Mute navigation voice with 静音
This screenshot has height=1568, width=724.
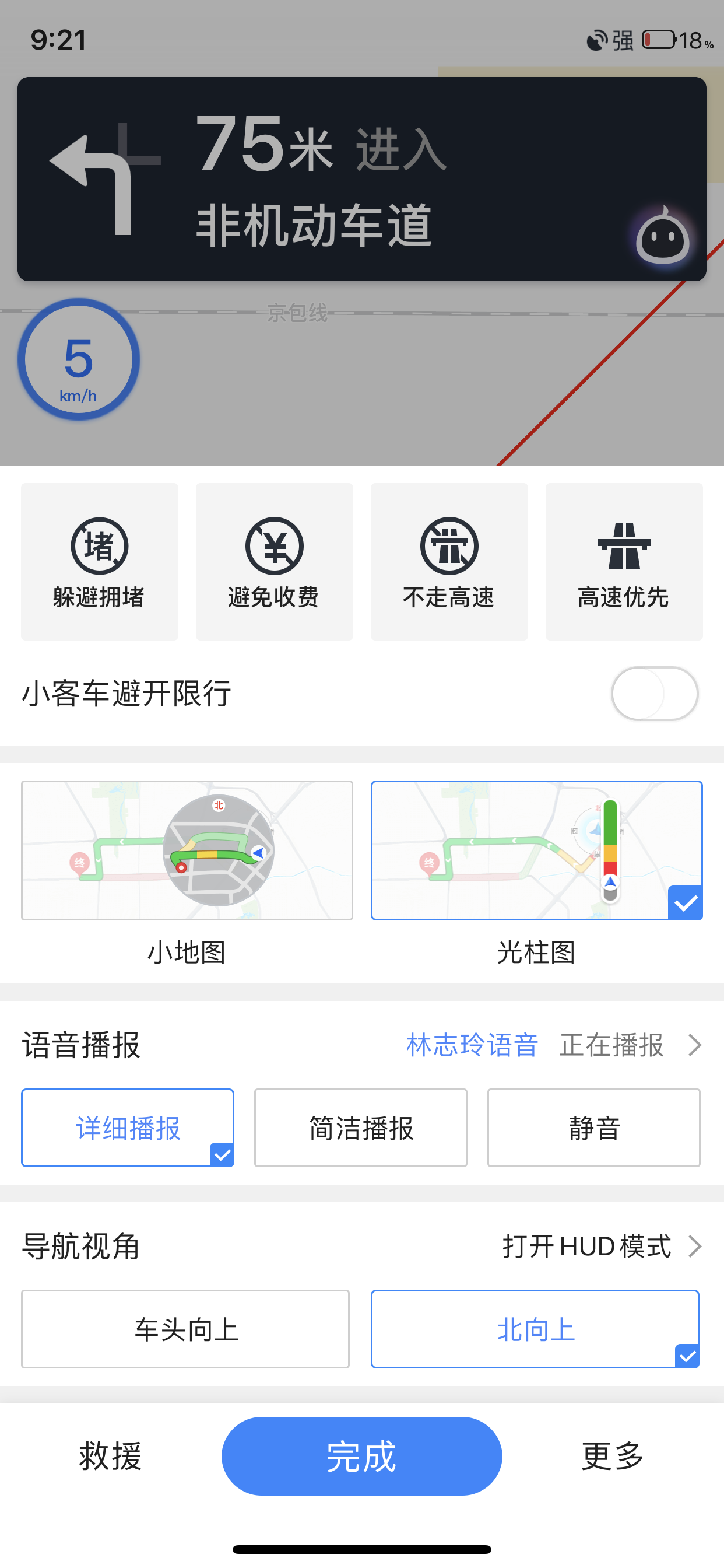click(x=594, y=1128)
